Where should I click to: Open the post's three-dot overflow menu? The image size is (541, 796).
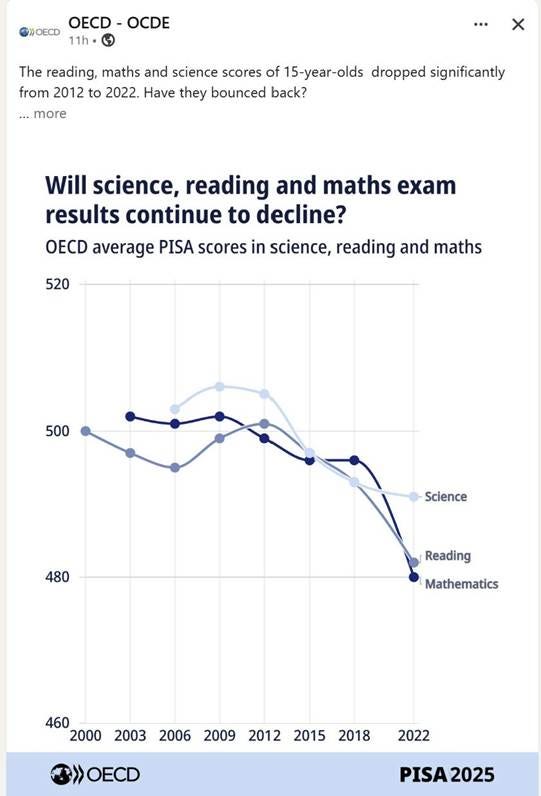480,24
